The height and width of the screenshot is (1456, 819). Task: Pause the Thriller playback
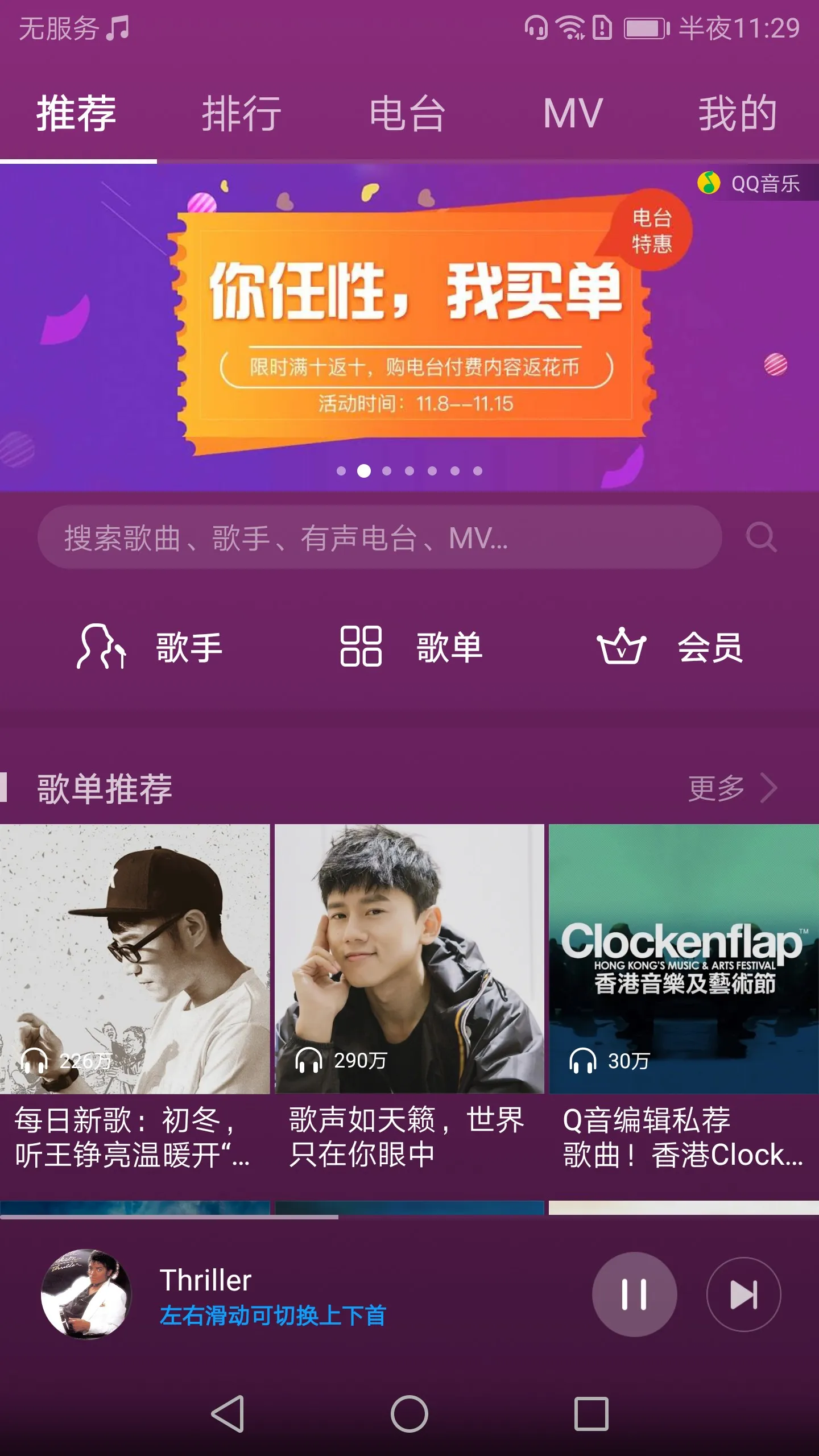(x=634, y=1294)
